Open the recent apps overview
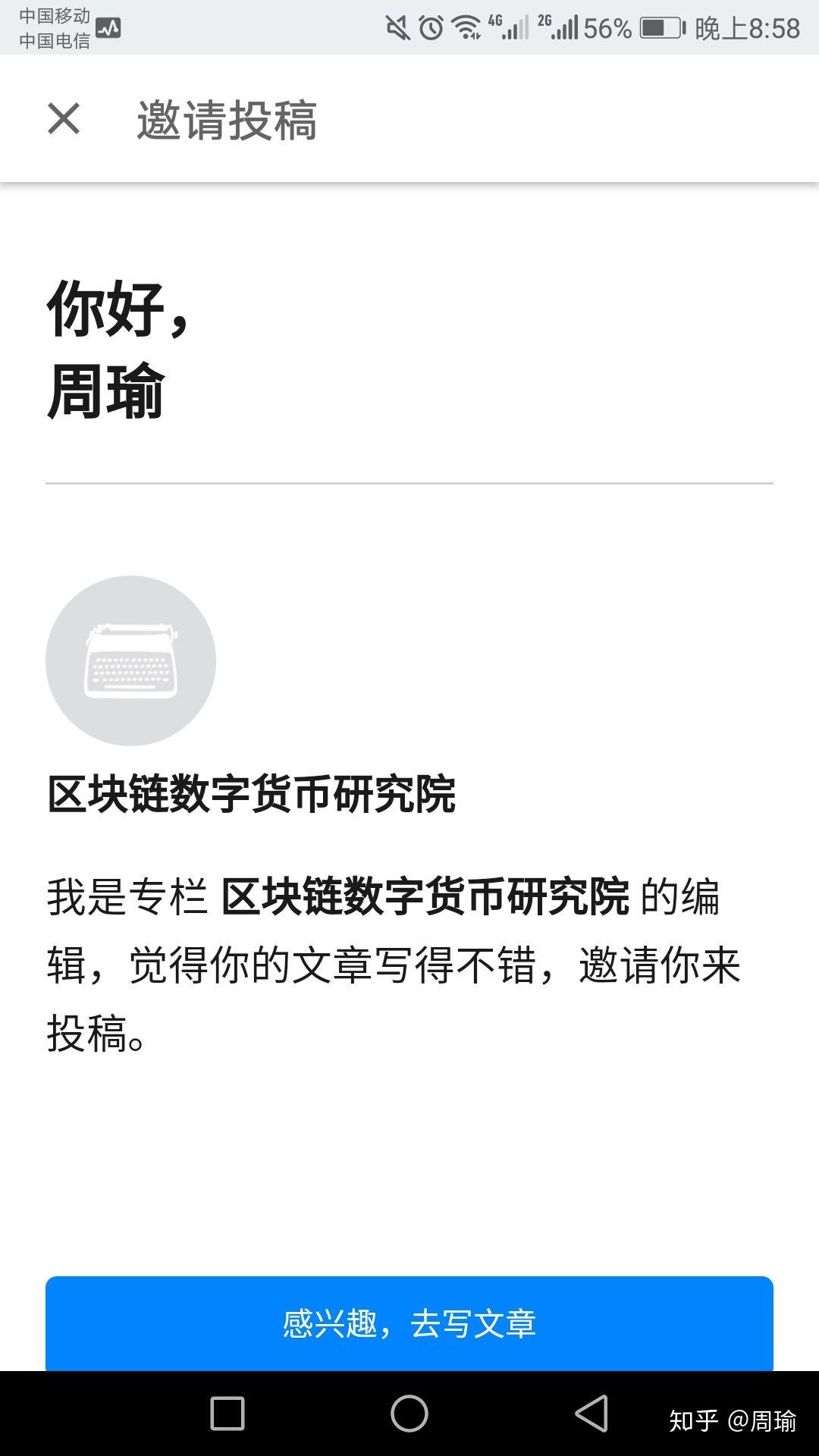 (x=227, y=1414)
